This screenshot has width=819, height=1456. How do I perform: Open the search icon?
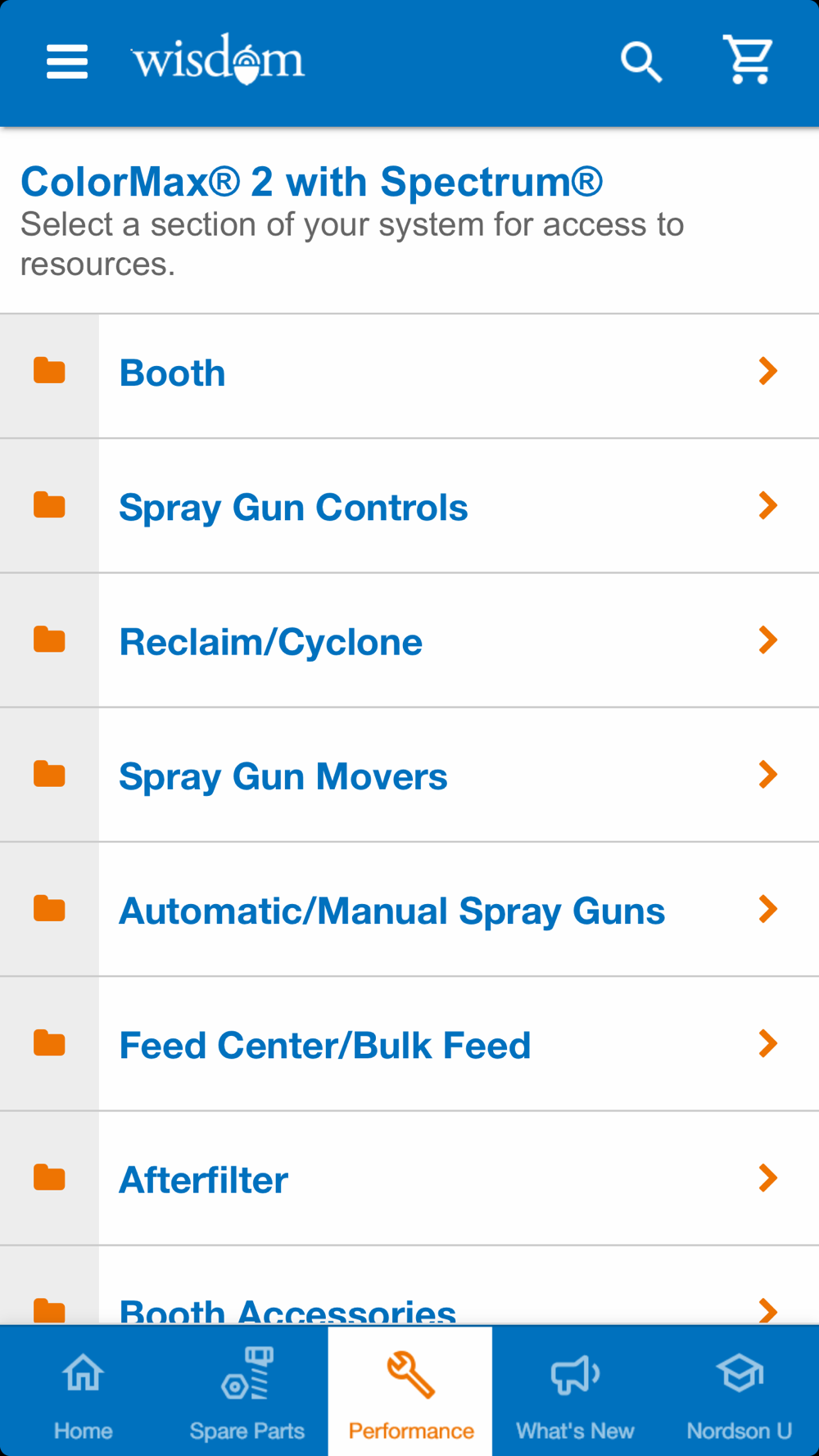[x=640, y=62]
